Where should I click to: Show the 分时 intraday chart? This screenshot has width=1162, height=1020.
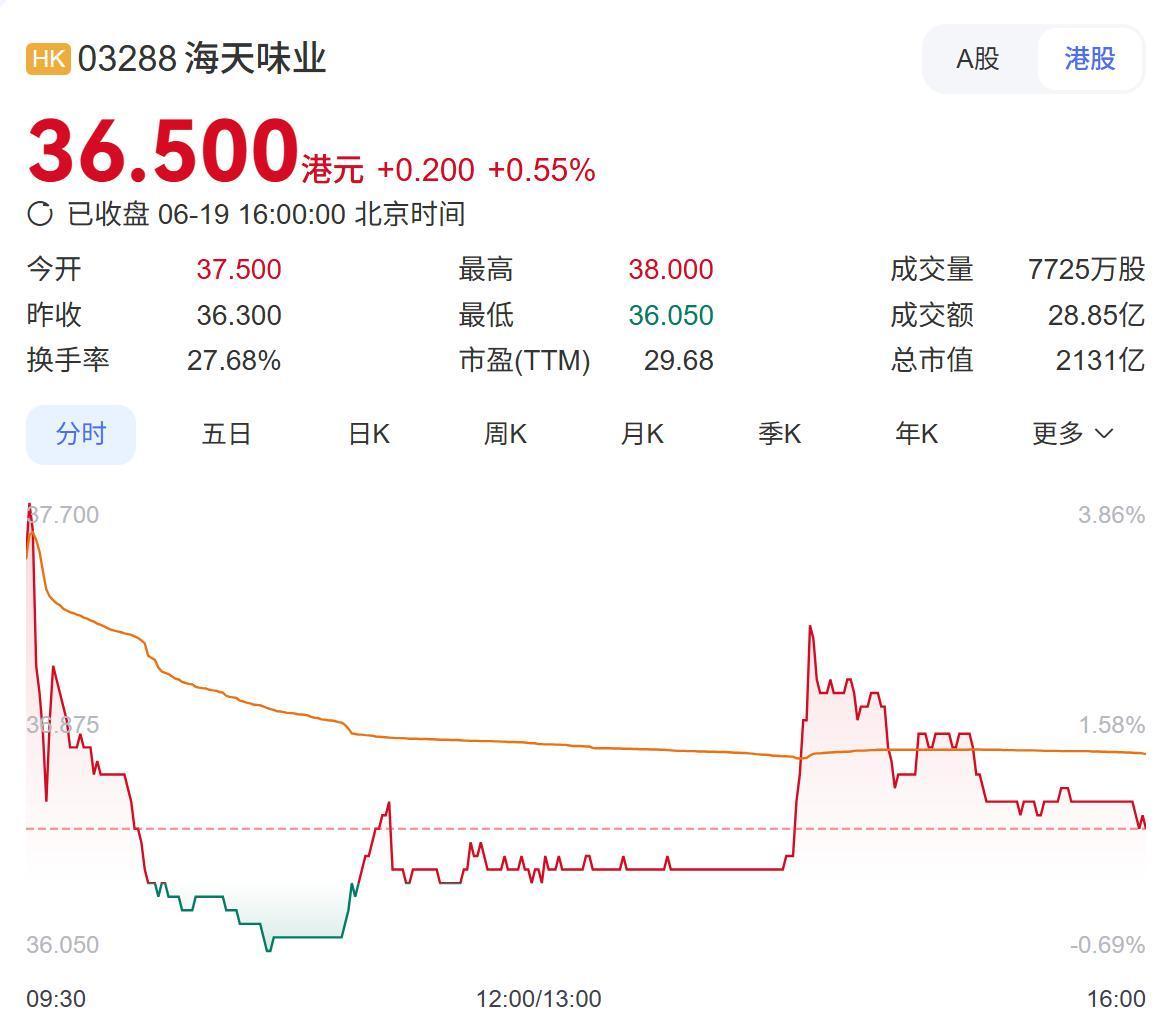tap(81, 434)
